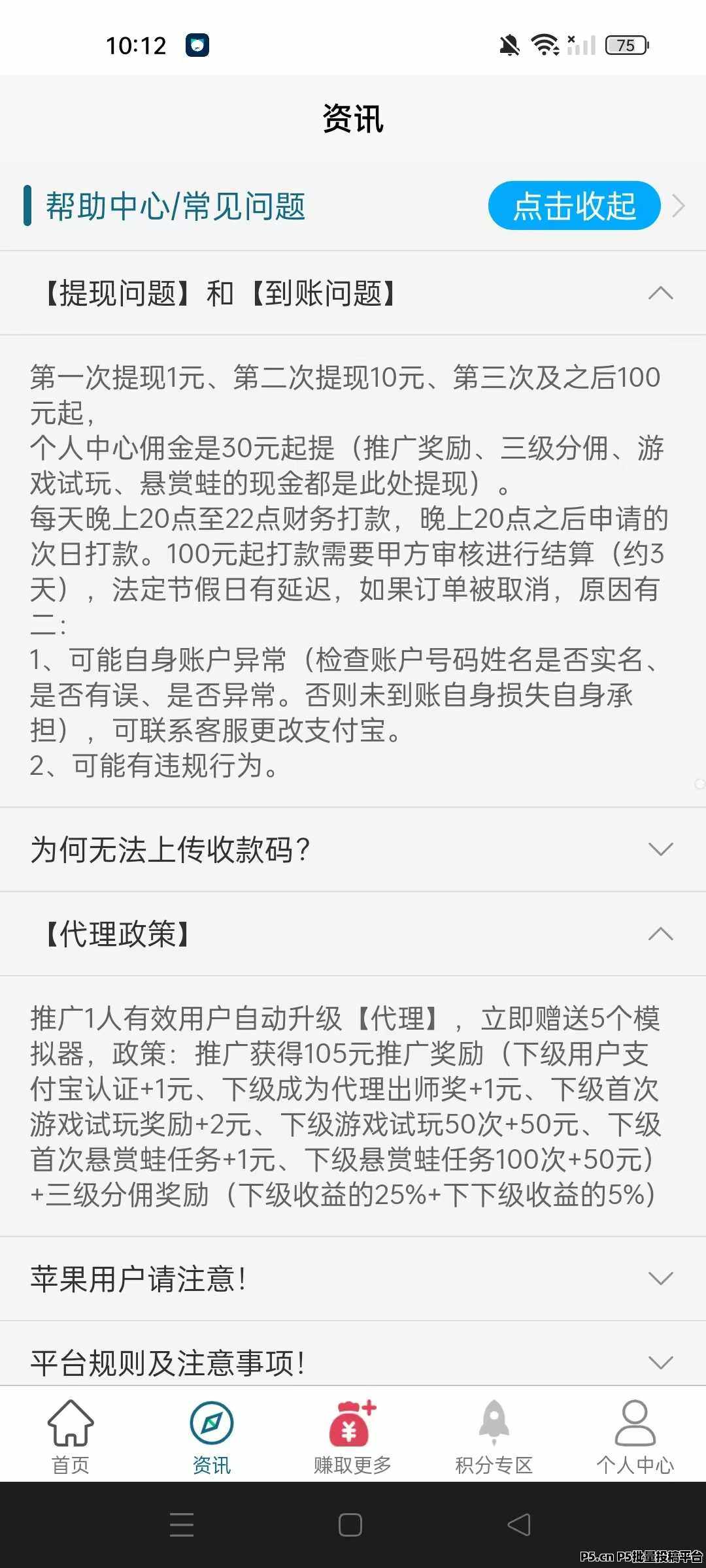Expand 为何无法上传收款码？
The width and height of the screenshot is (706, 1568).
pos(353,849)
